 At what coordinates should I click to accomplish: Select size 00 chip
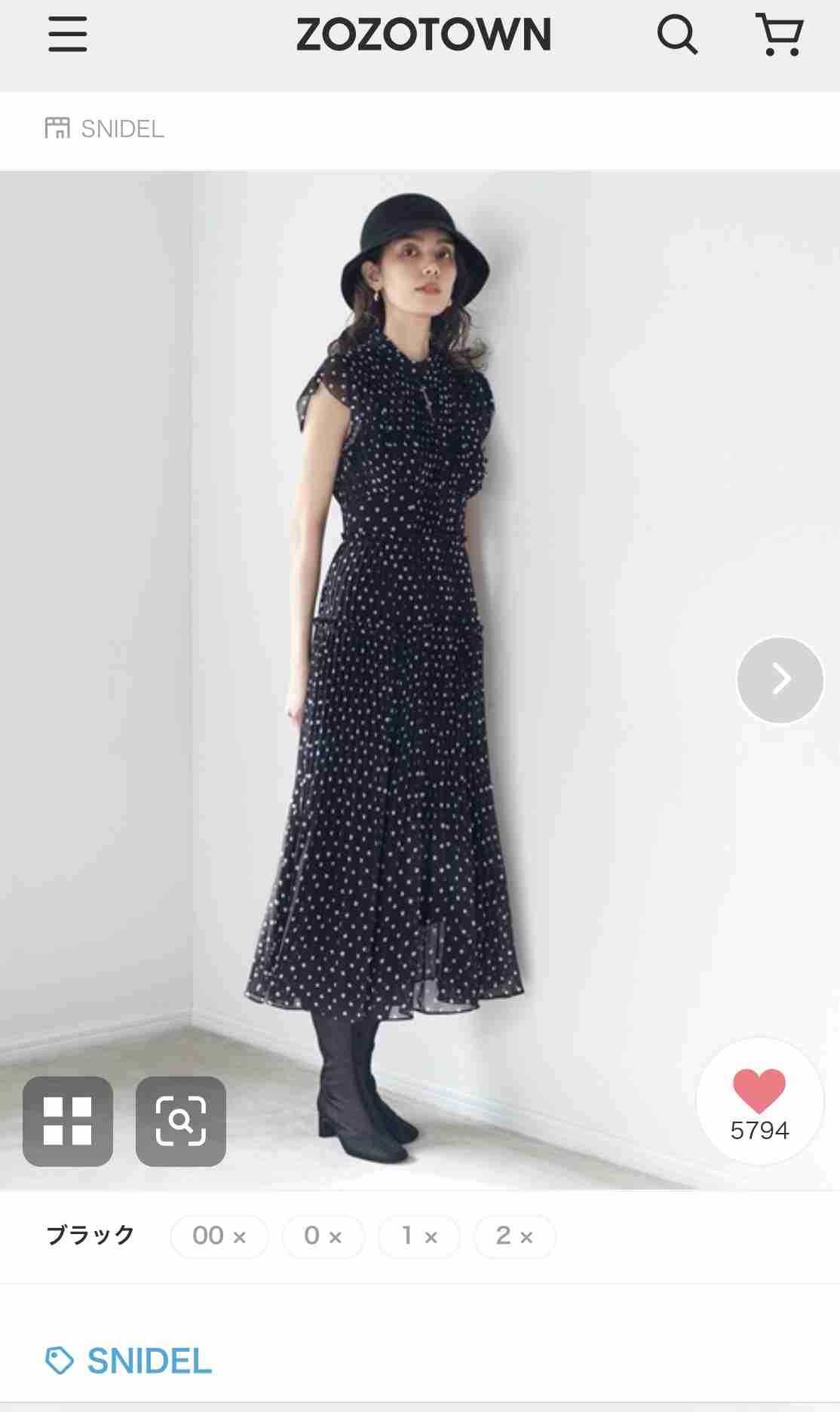coord(219,1236)
